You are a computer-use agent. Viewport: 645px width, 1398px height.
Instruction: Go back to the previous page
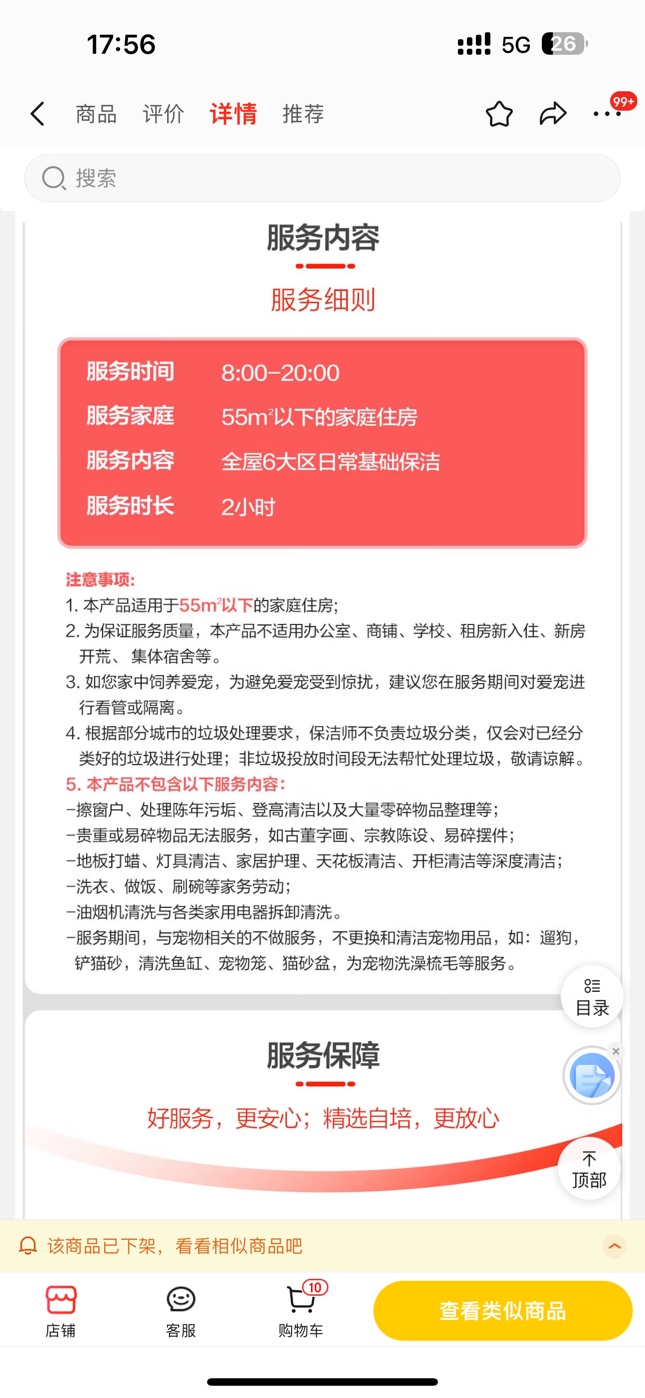point(38,114)
